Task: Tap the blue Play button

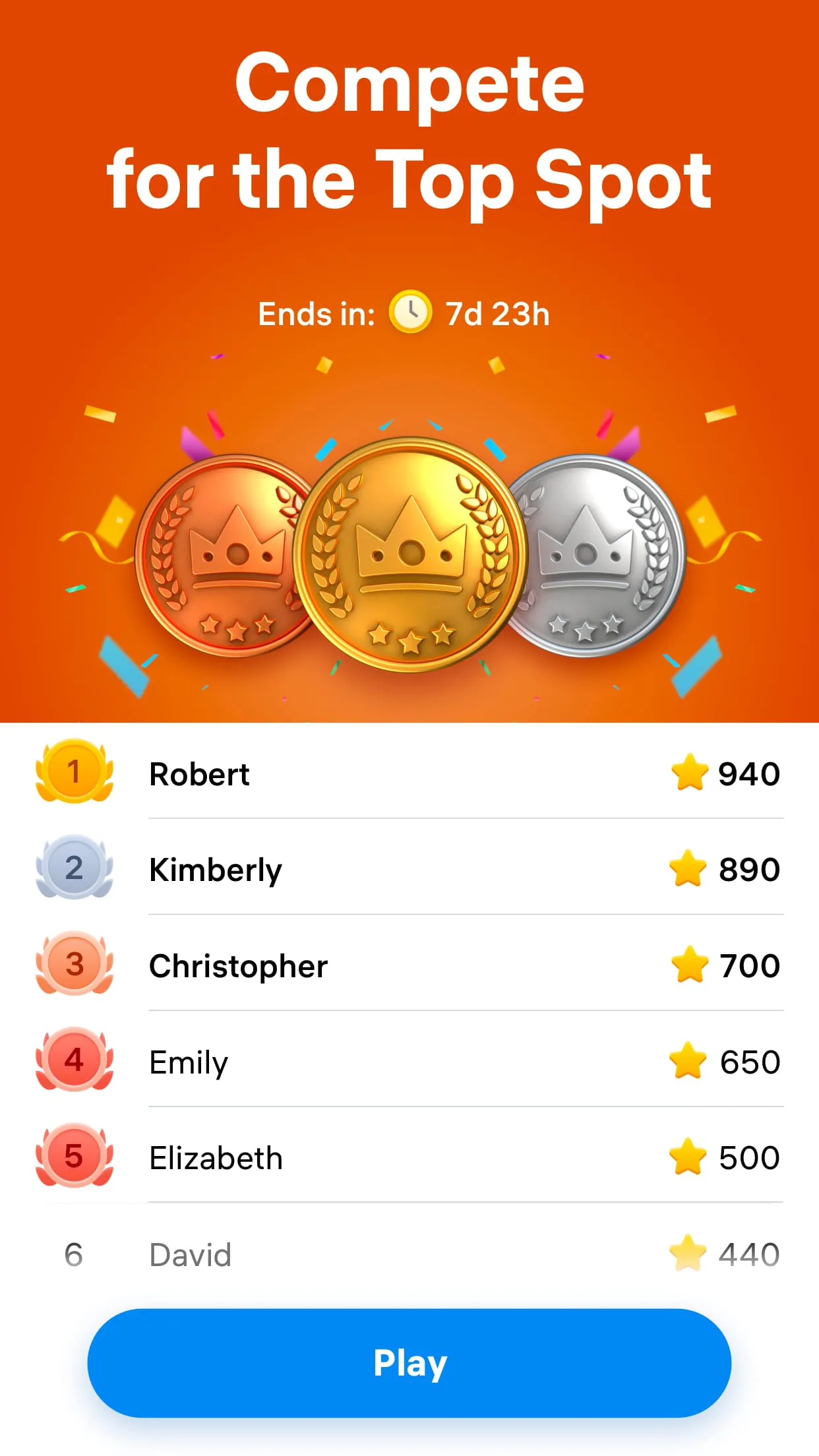Action: [x=409, y=1363]
